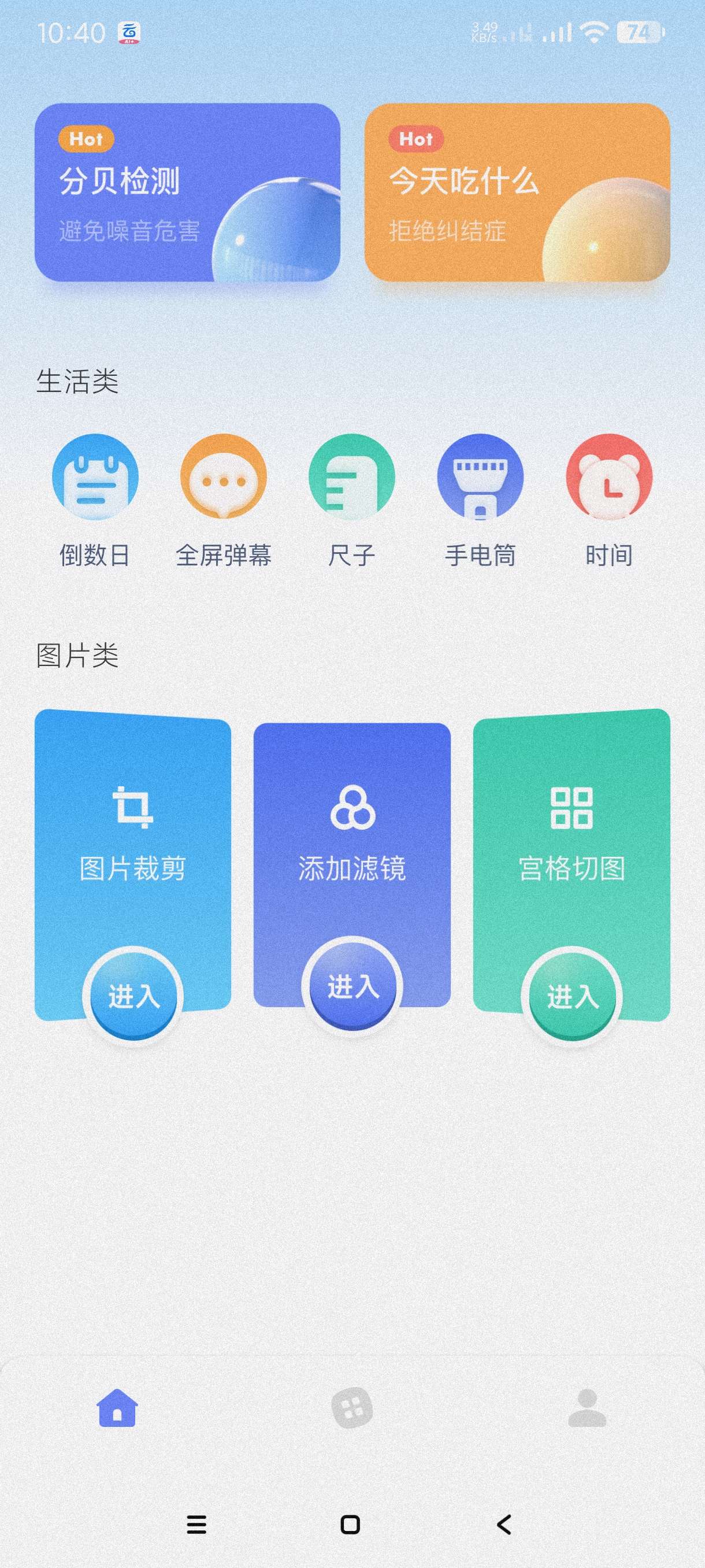The image size is (705, 1568).
Task: Tap 进入 on the 图片裁剪 card
Action: (x=133, y=996)
